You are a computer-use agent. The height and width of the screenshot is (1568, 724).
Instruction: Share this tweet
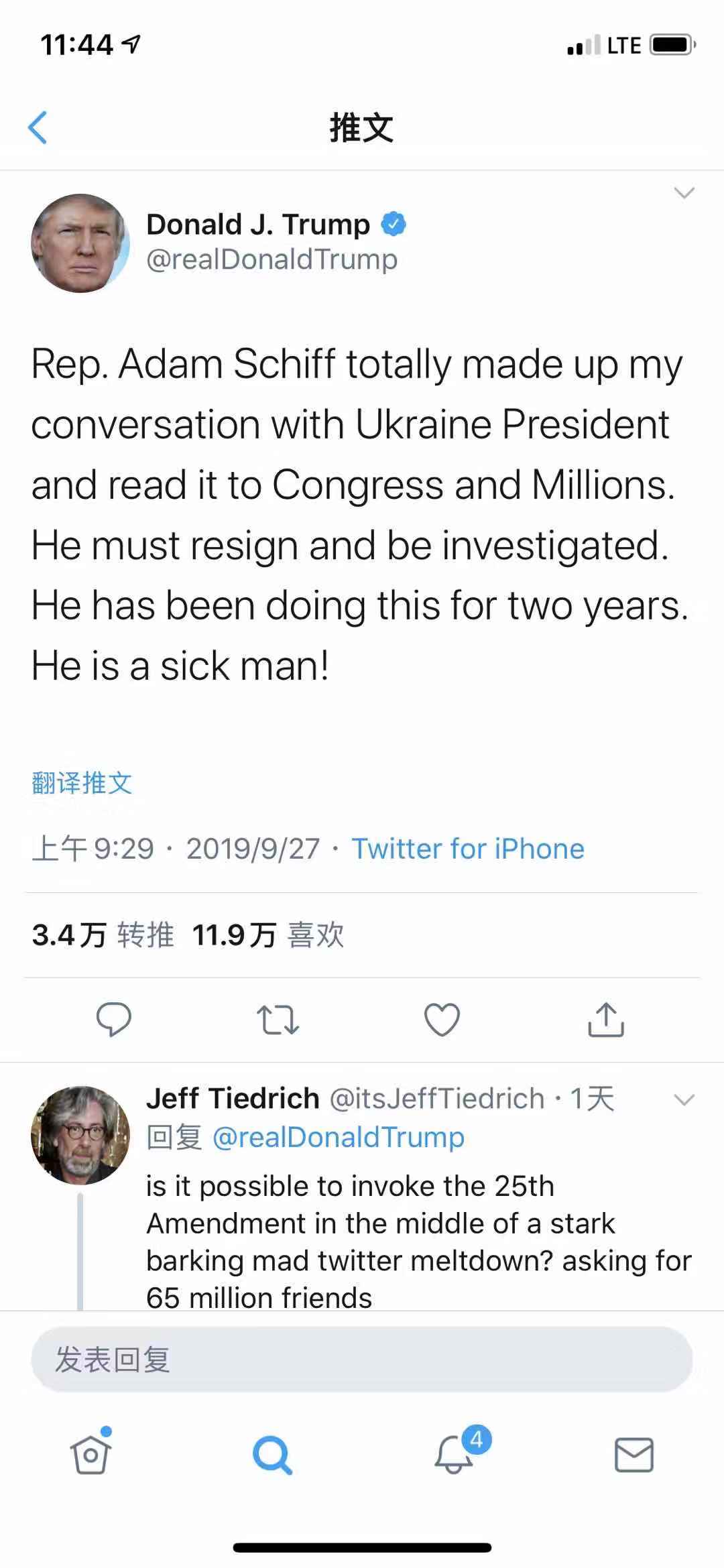tap(606, 1020)
